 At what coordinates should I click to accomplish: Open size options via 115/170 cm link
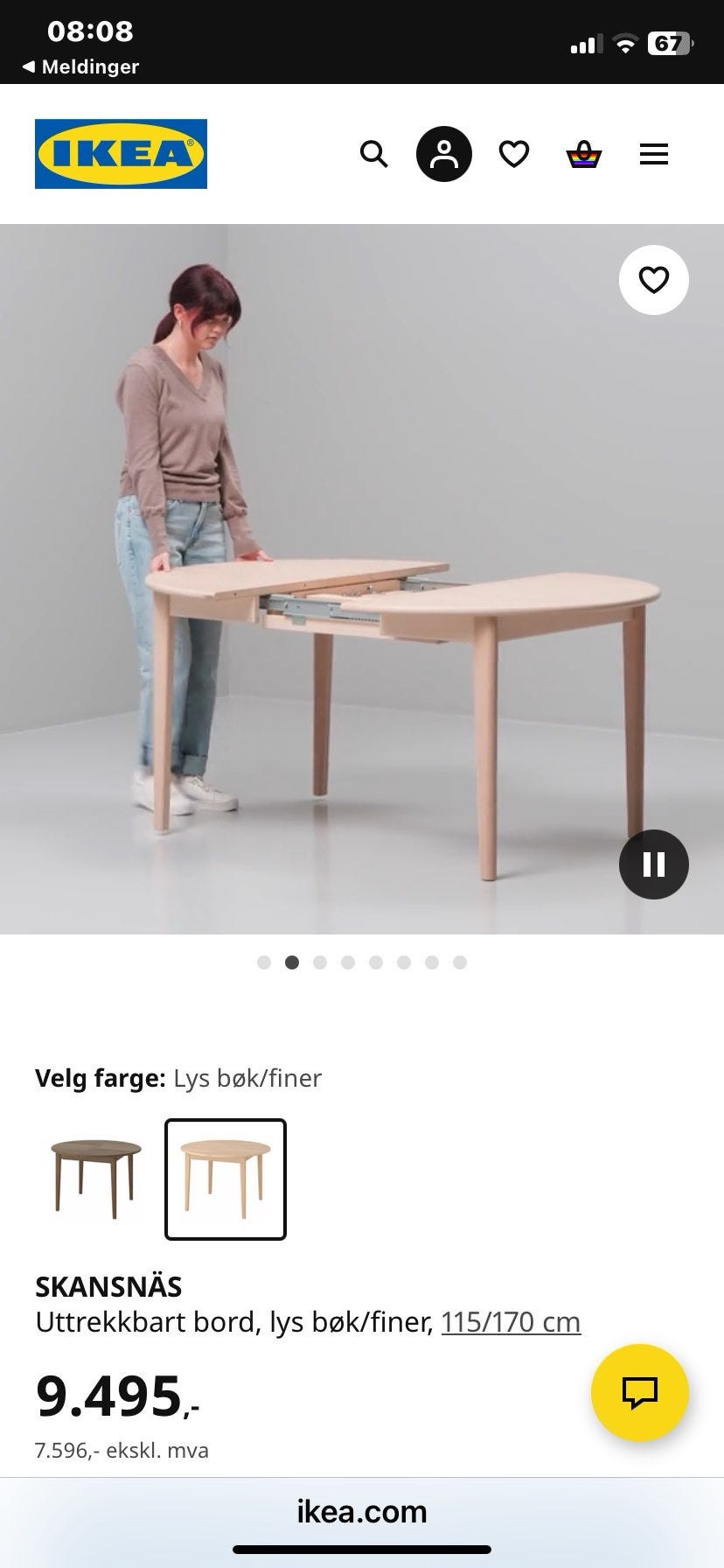click(x=512, y=1321)
